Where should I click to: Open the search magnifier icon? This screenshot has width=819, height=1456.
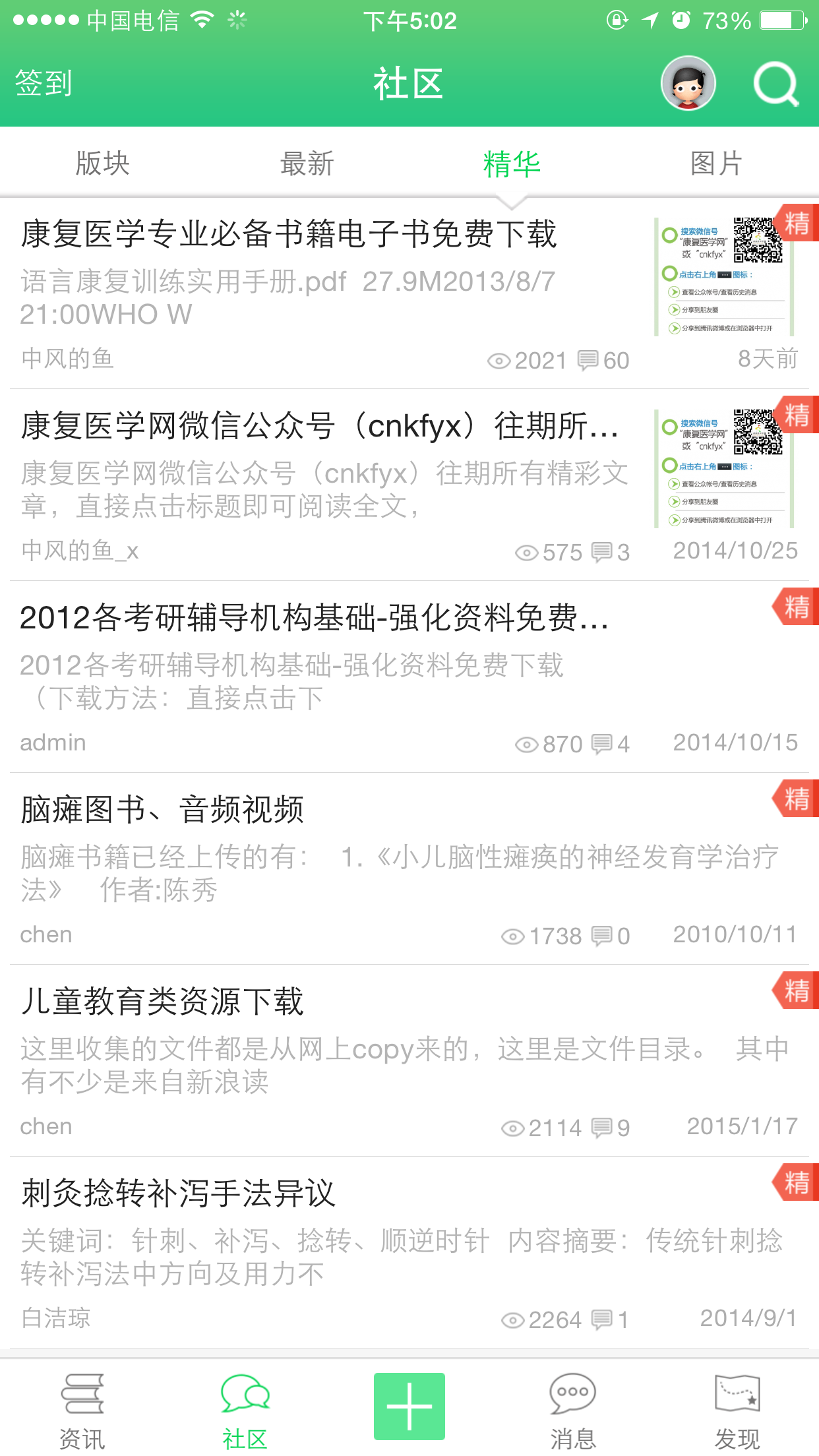775,84
